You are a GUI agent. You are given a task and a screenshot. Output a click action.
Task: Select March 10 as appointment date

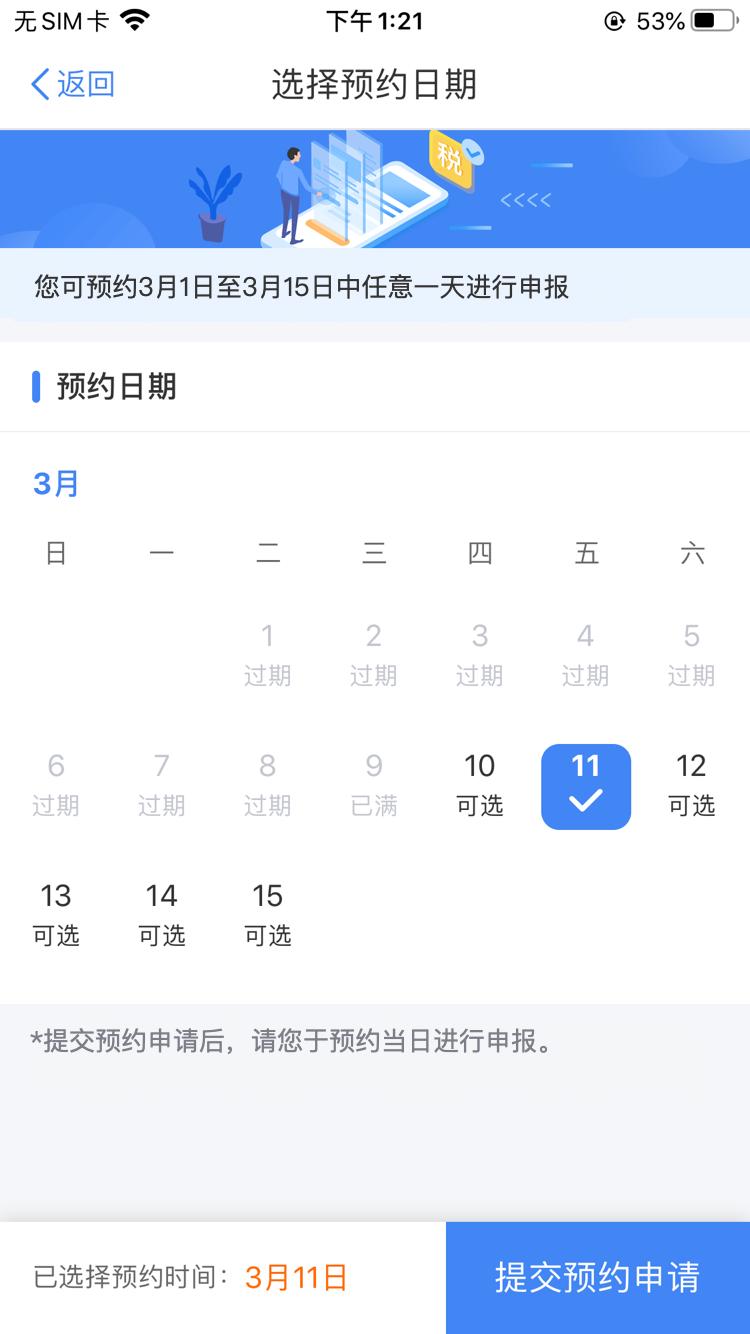pos(479,785)
